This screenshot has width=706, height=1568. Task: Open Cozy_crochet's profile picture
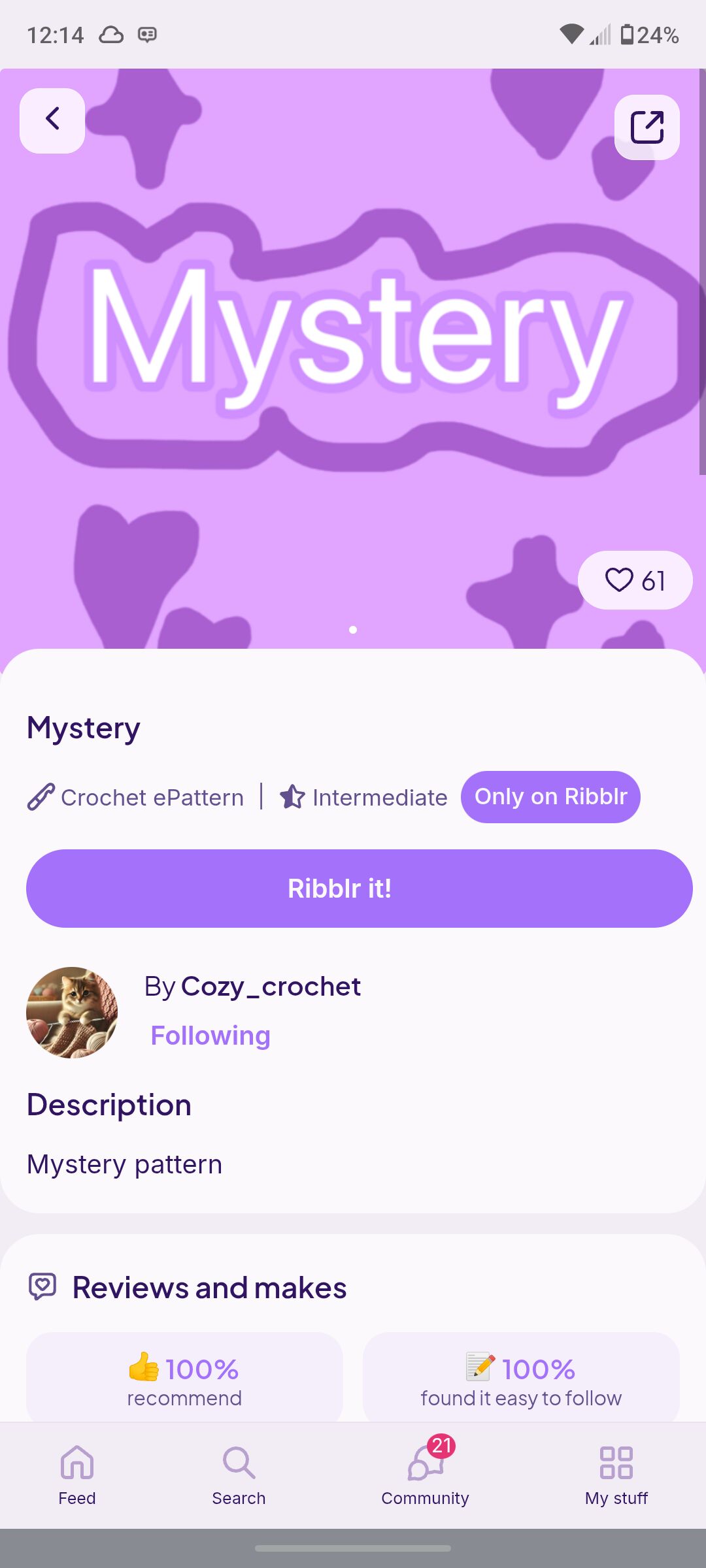coord(72,1013)
